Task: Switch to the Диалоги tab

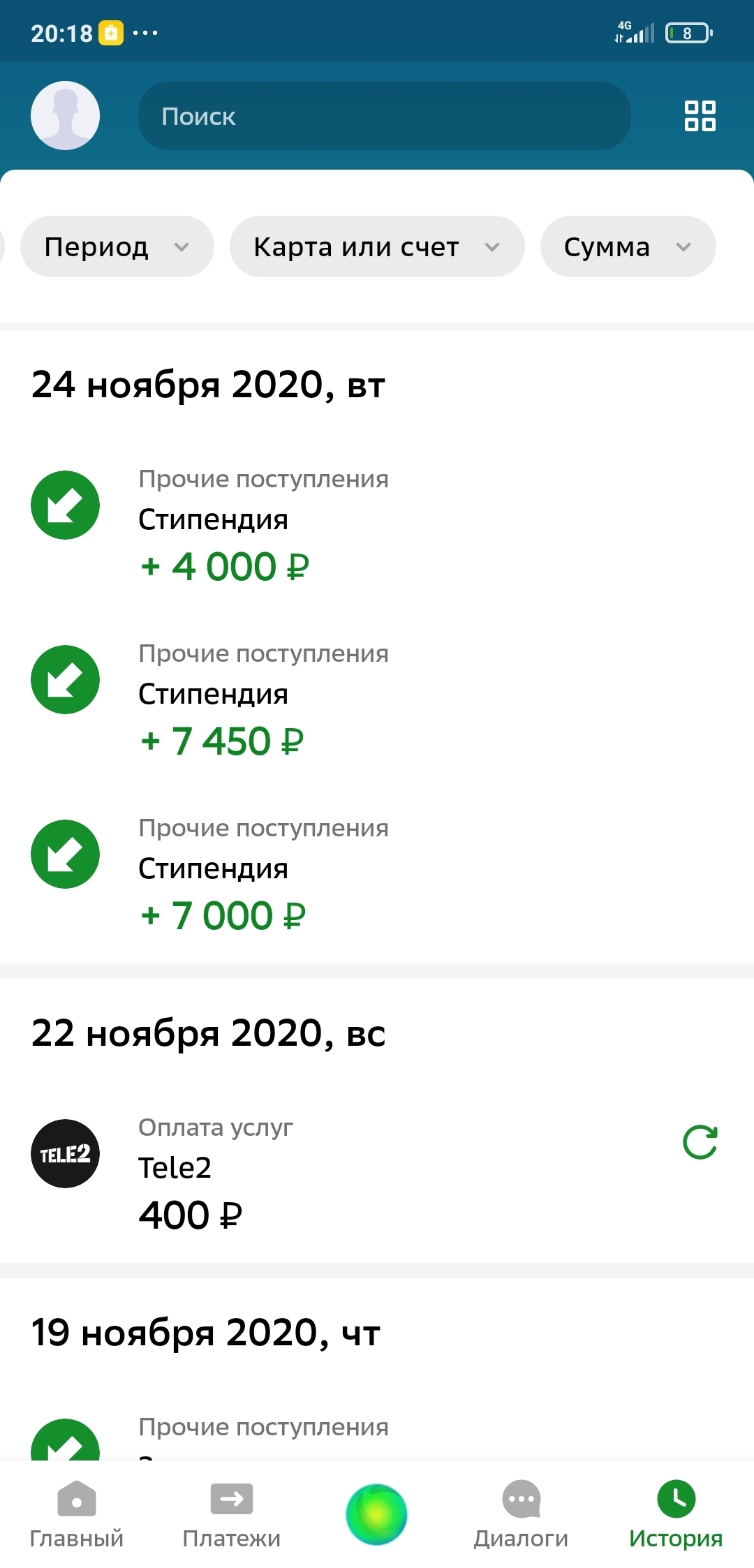Action: [521, 1514]
